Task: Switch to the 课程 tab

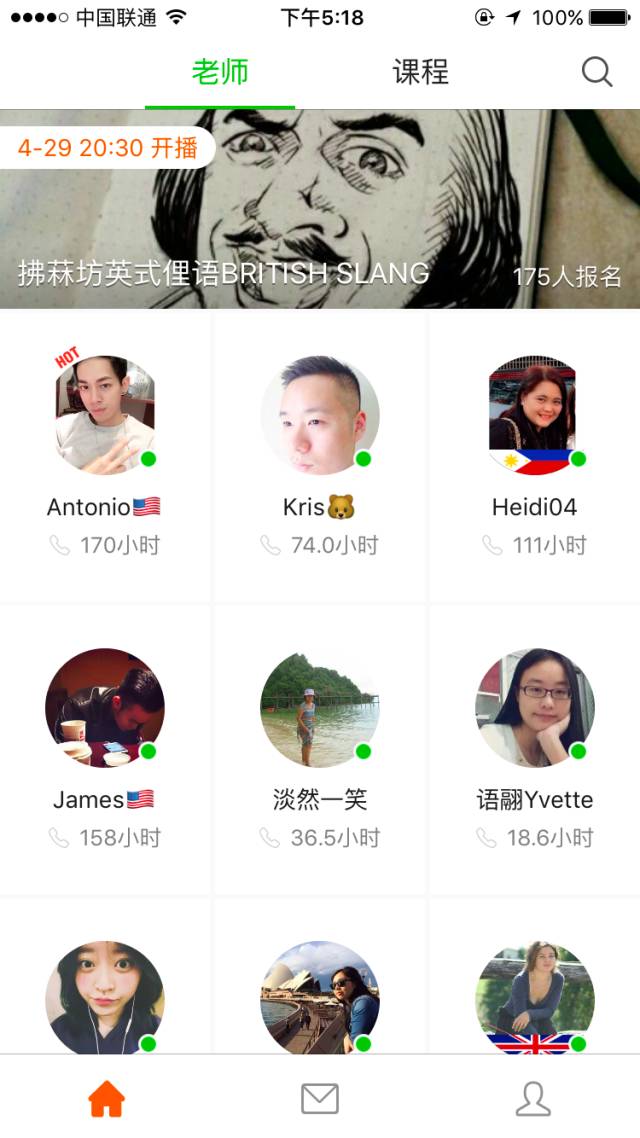Action: (420, 72)
